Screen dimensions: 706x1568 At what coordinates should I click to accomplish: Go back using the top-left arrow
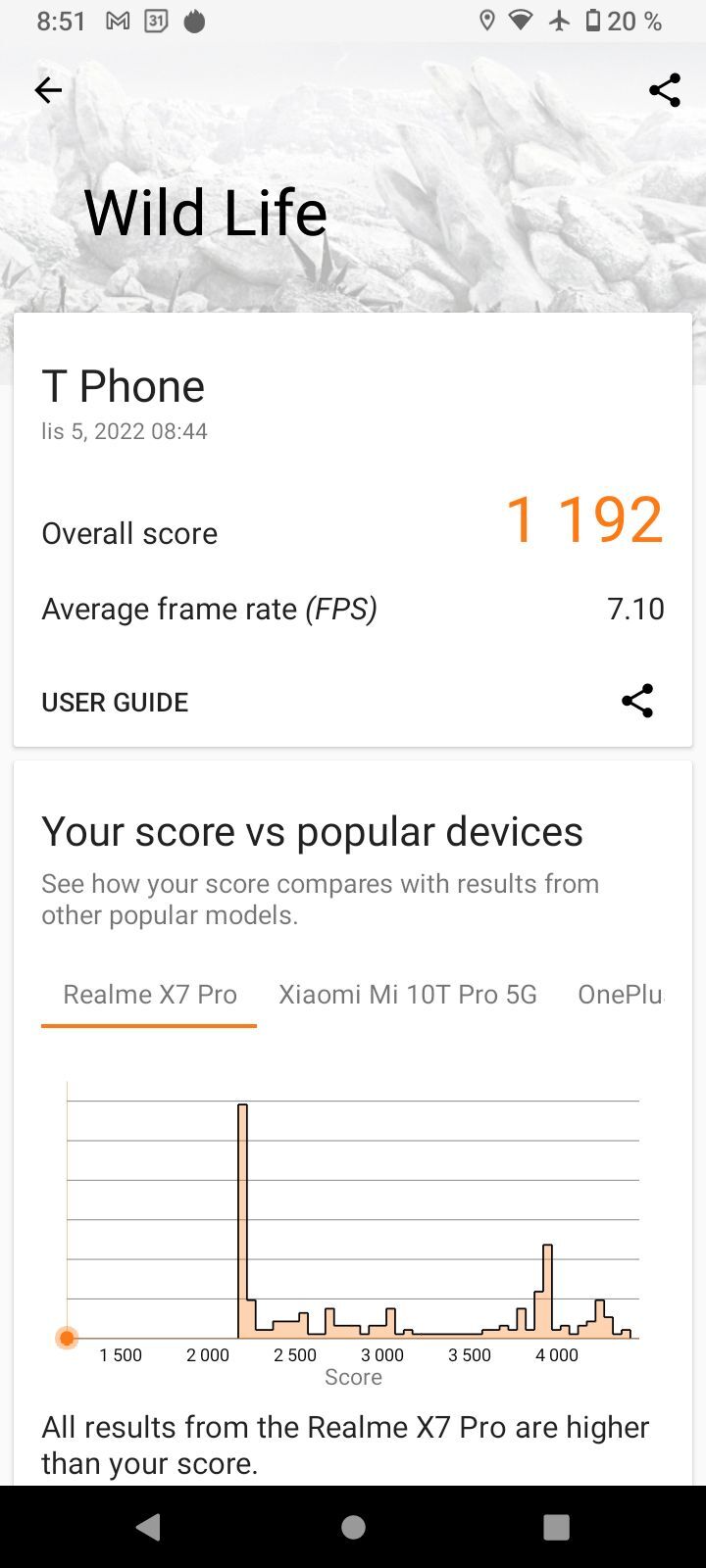coord(48,90)
